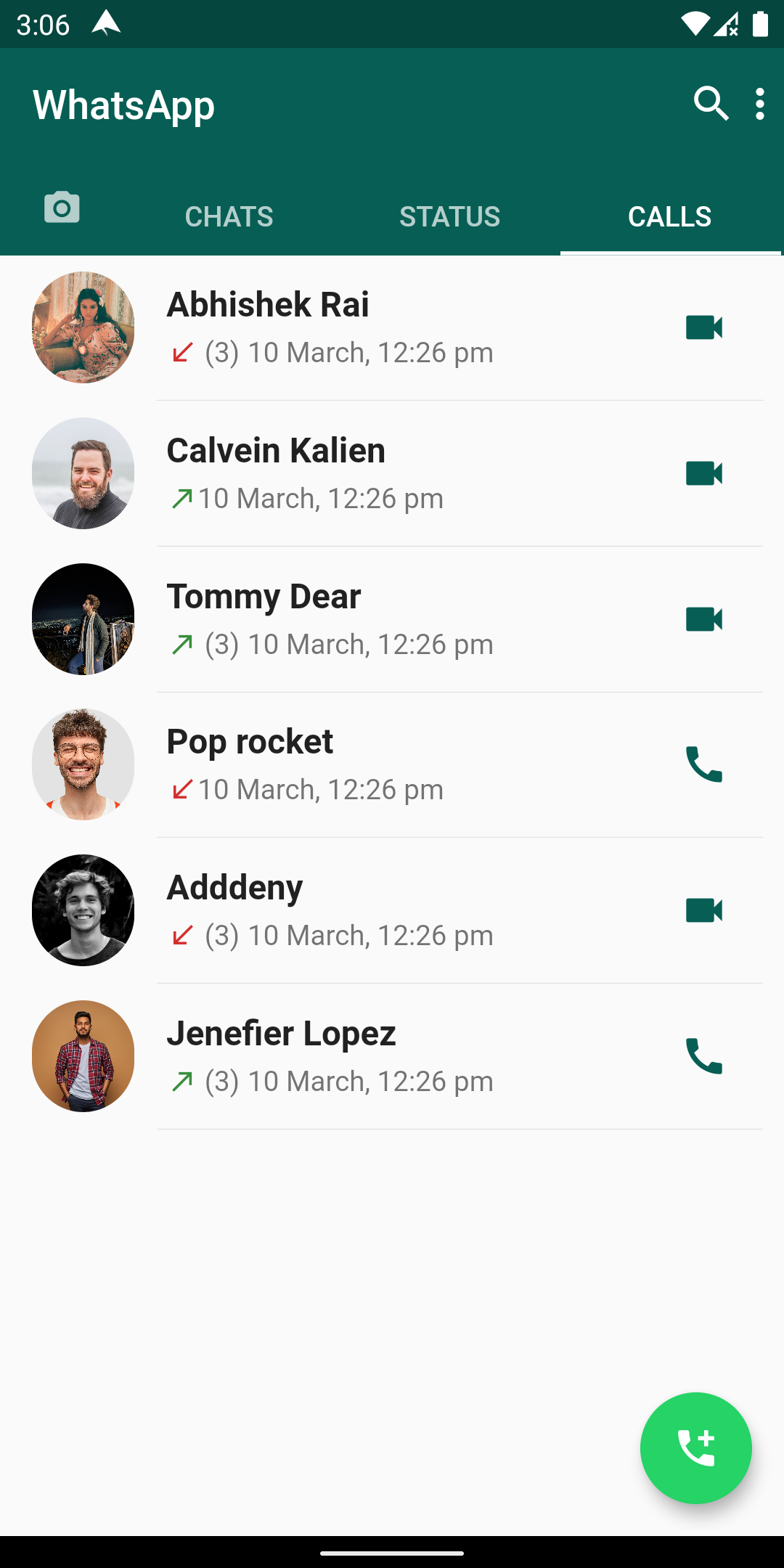Video call Adddeny
The image size is (784, 1568).
point(703,910)
